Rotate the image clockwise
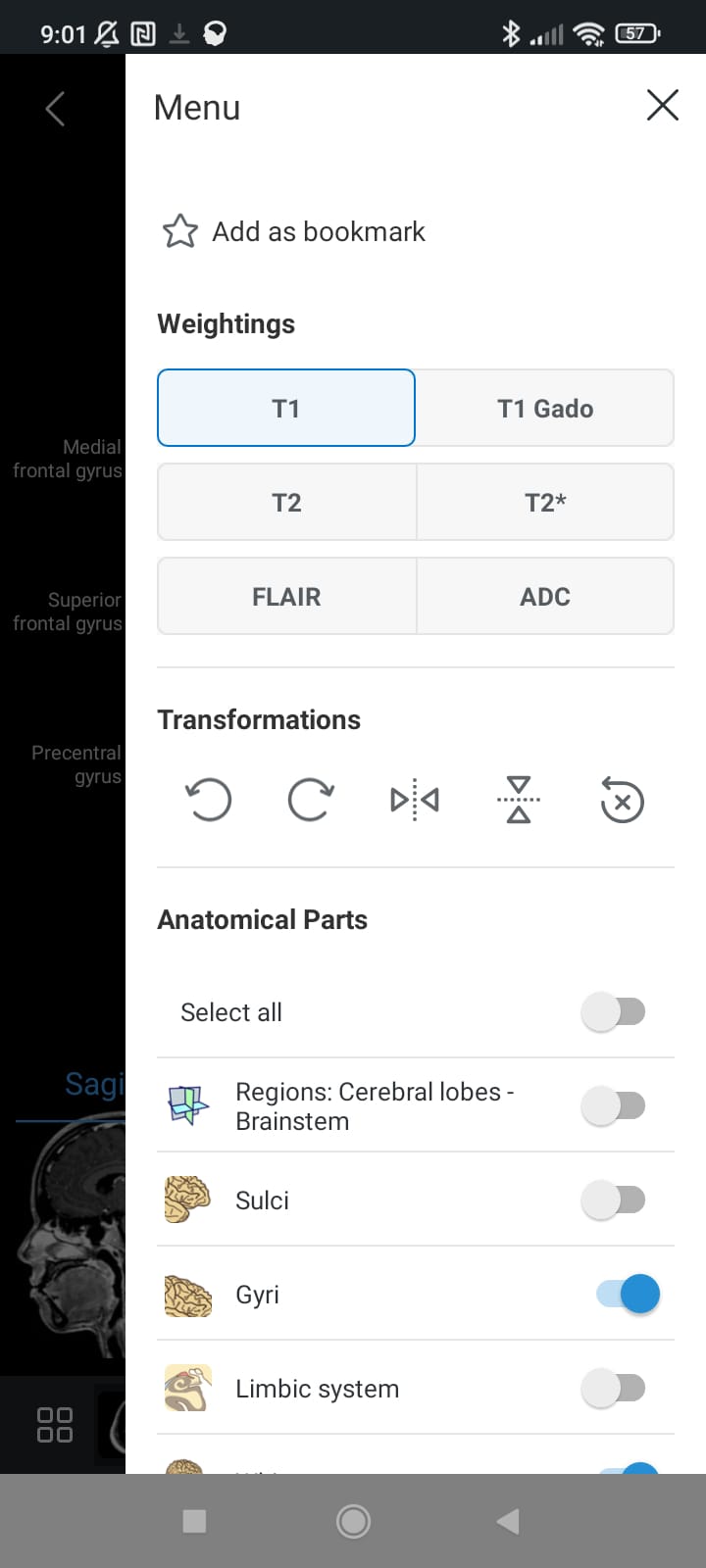 tap(311, 800)
